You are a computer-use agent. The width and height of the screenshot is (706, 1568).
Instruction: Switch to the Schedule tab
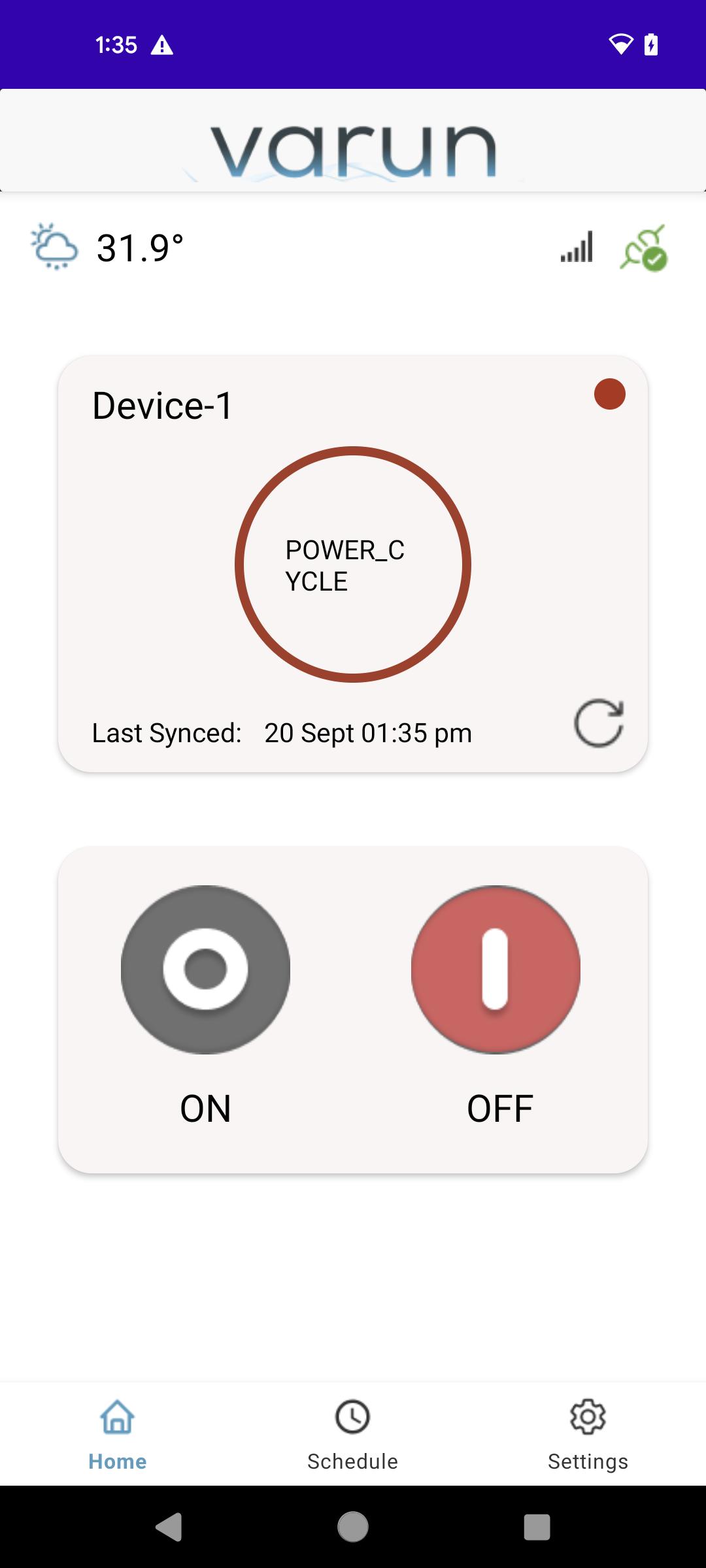coord(353,1435)
